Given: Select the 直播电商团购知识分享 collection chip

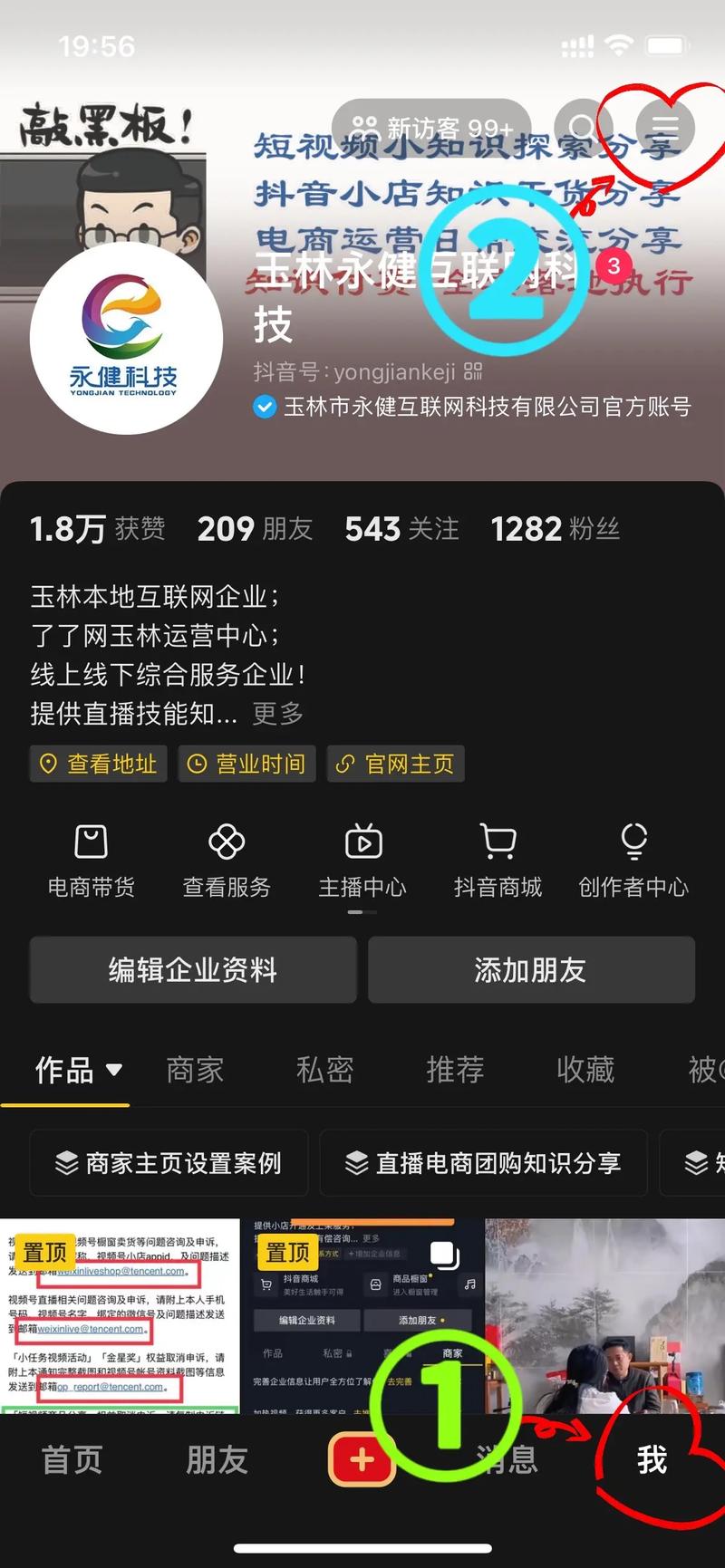Looking at the screenshot, I should [x=484, y=1162].
